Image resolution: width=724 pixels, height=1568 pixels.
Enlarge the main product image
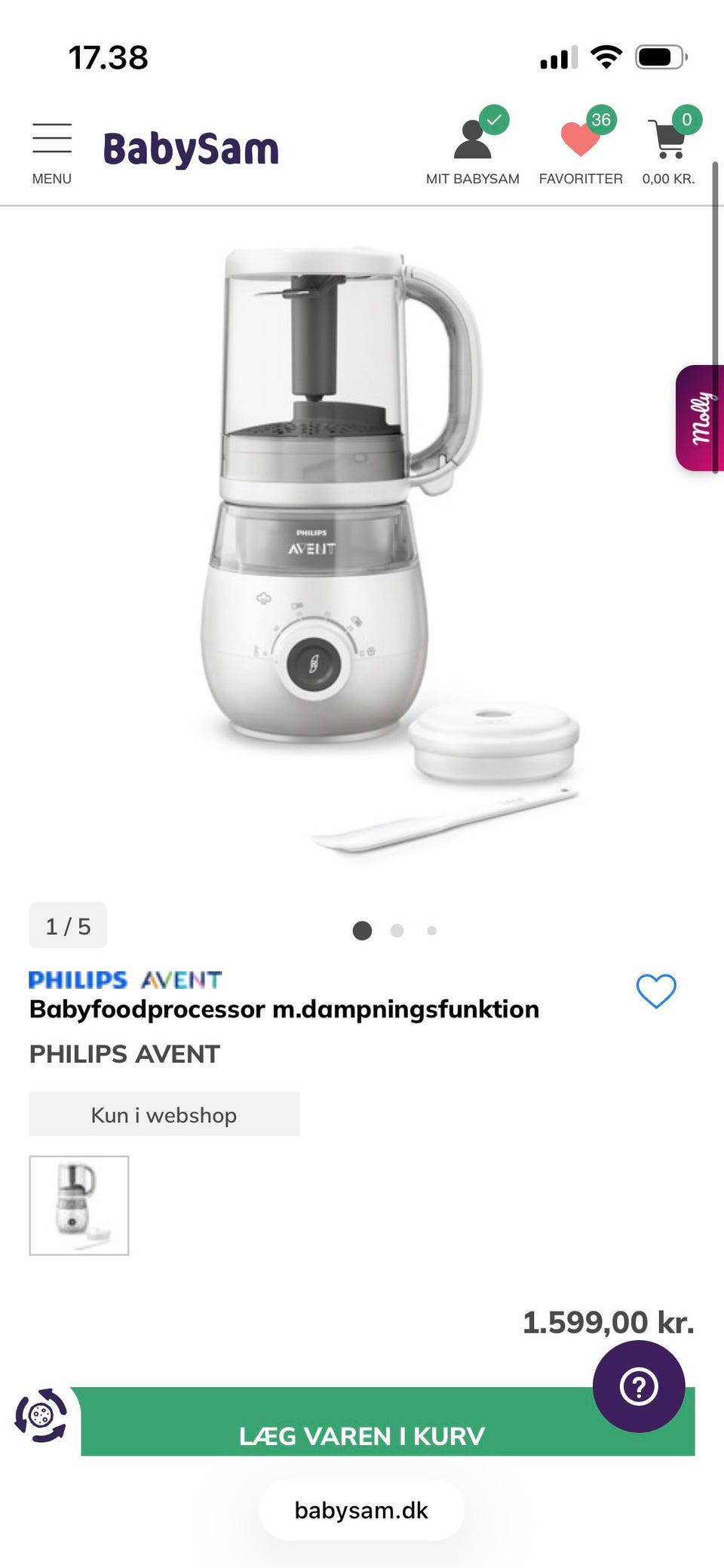click(362, 551)
